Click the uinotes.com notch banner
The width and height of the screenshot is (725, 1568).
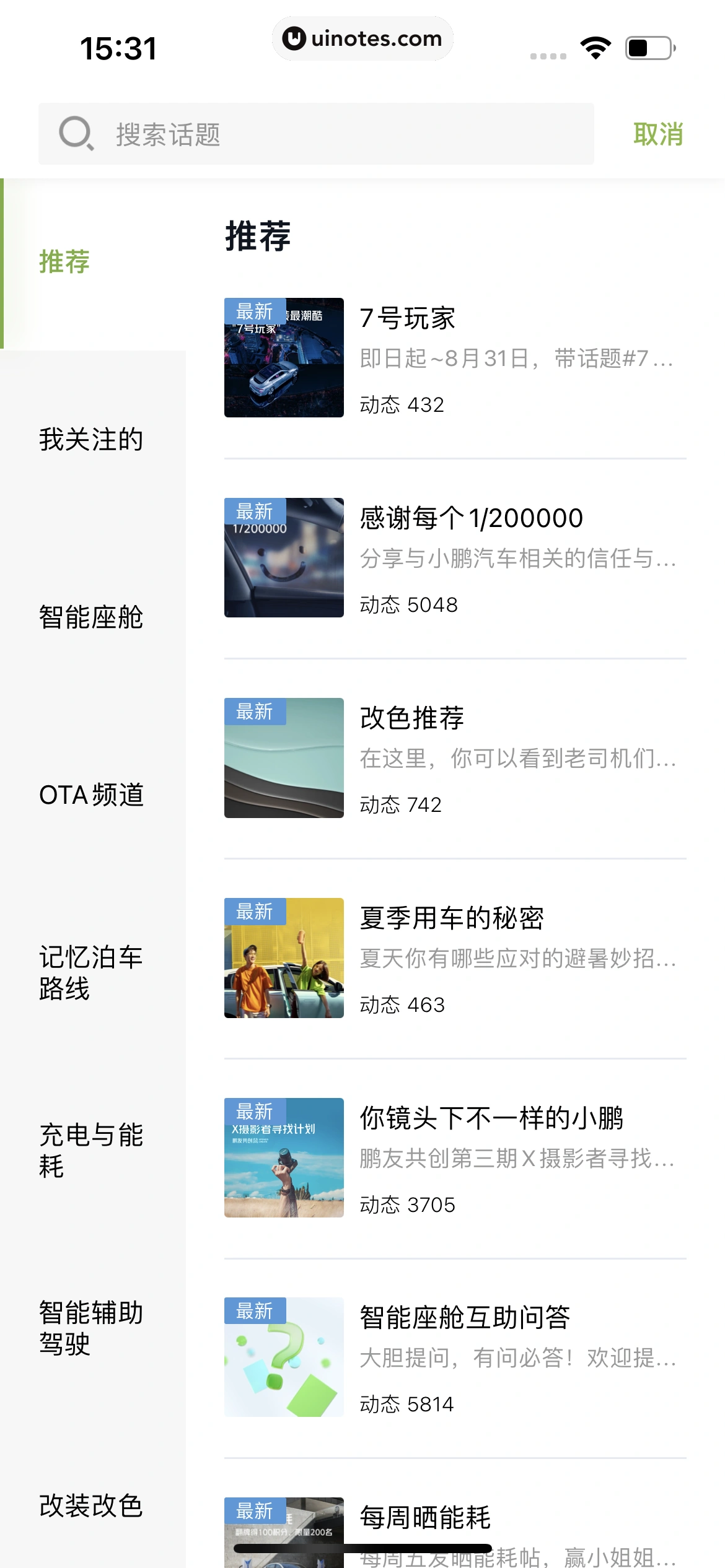[x=362, y=38]
